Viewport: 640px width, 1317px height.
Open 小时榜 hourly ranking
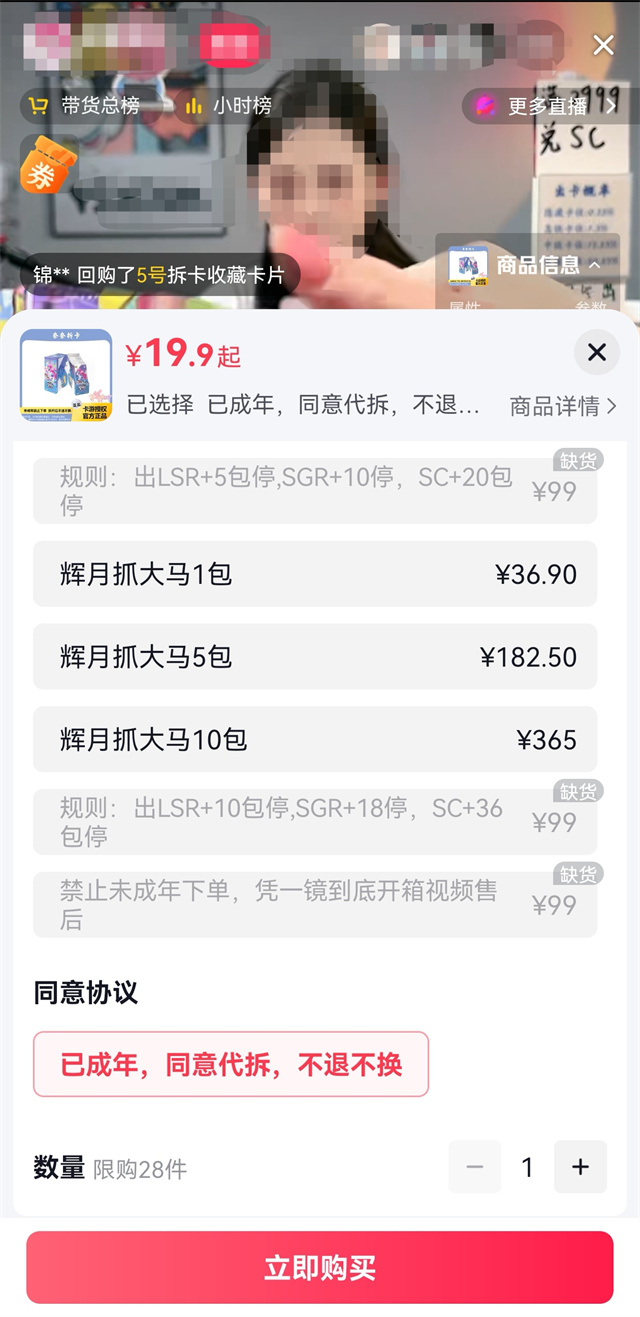pyautogui.click(x=229, y=105)
